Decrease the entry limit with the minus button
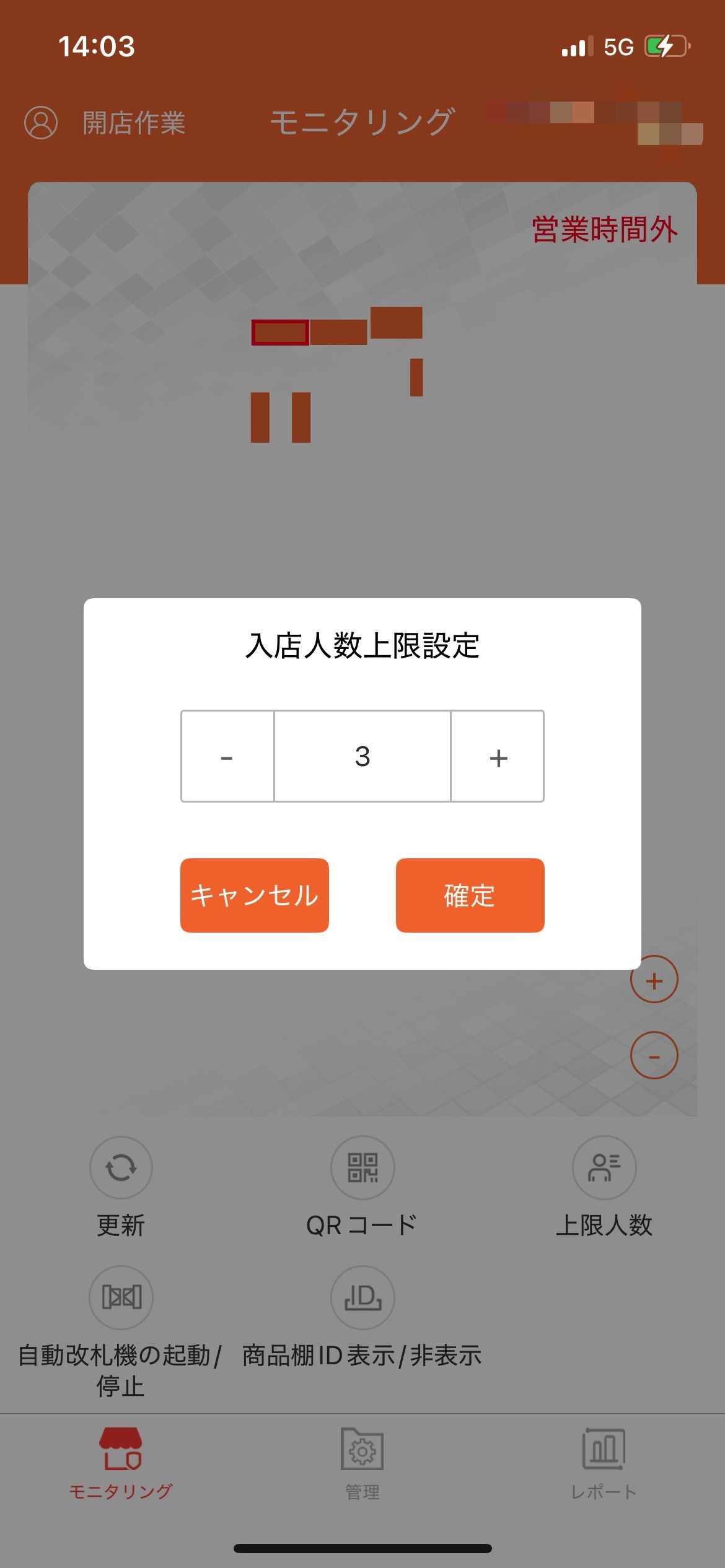Image resolution: width=725 pixels, height=1568 pixels. tap(227, 756)
